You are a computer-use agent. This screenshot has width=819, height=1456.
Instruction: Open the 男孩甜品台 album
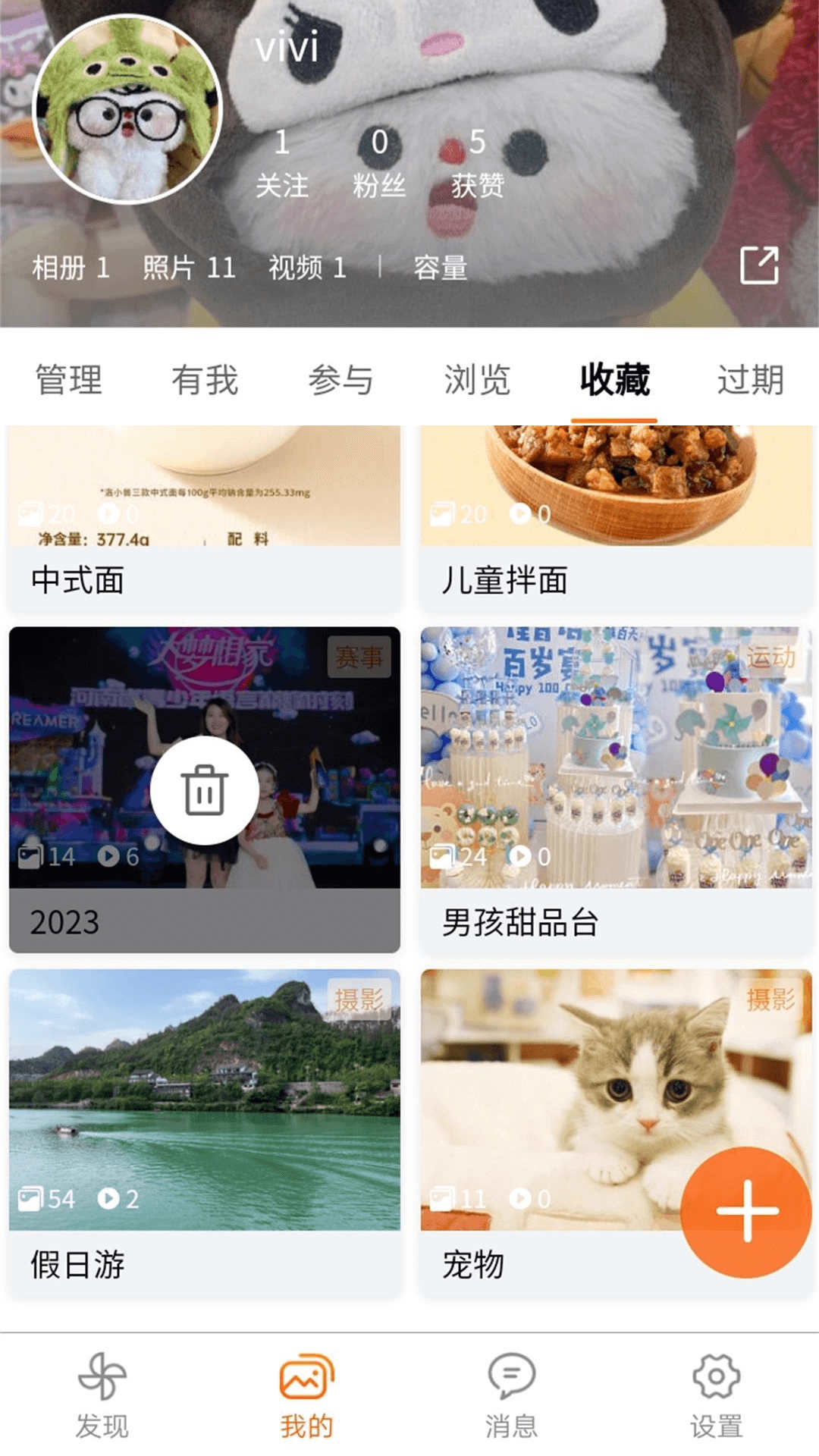[x=616, y=789]
